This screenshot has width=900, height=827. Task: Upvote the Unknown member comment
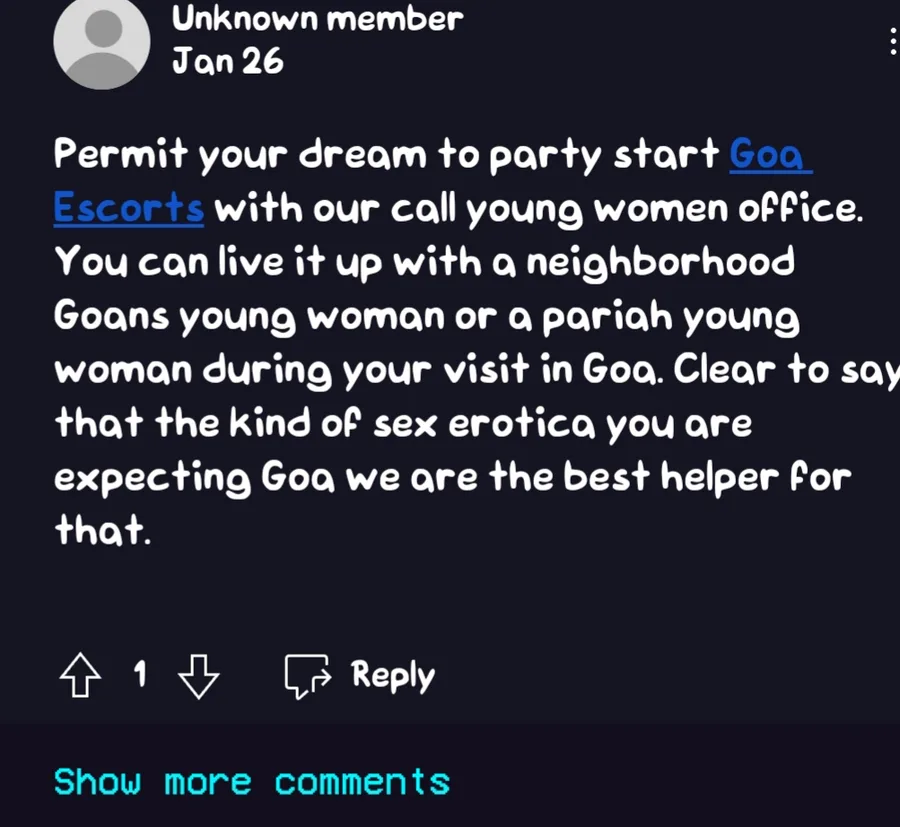80,675
